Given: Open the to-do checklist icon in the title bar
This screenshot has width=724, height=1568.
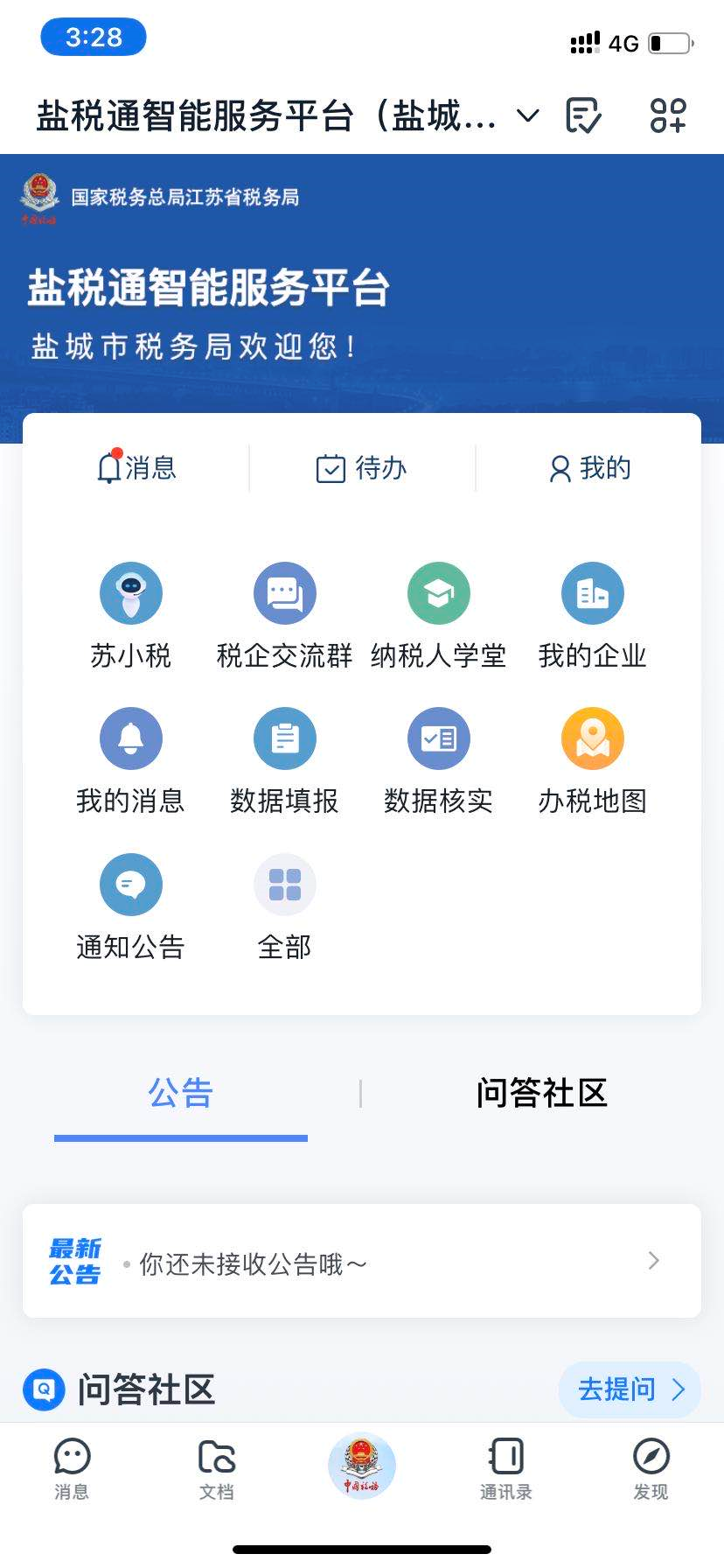Looking at the screenshot, I should pos(583,115).
